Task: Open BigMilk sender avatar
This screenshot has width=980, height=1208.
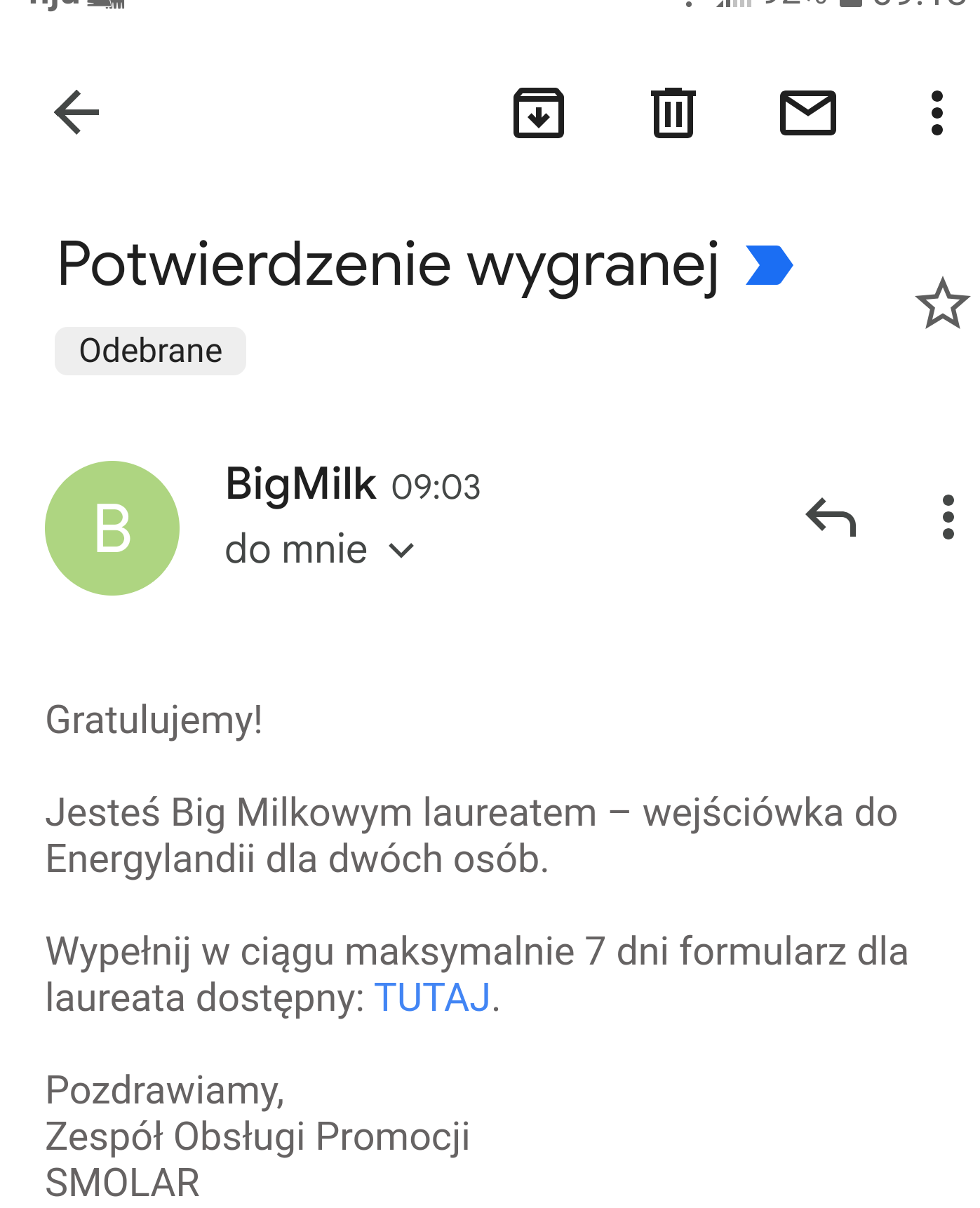Action: (x=112, y=528)
